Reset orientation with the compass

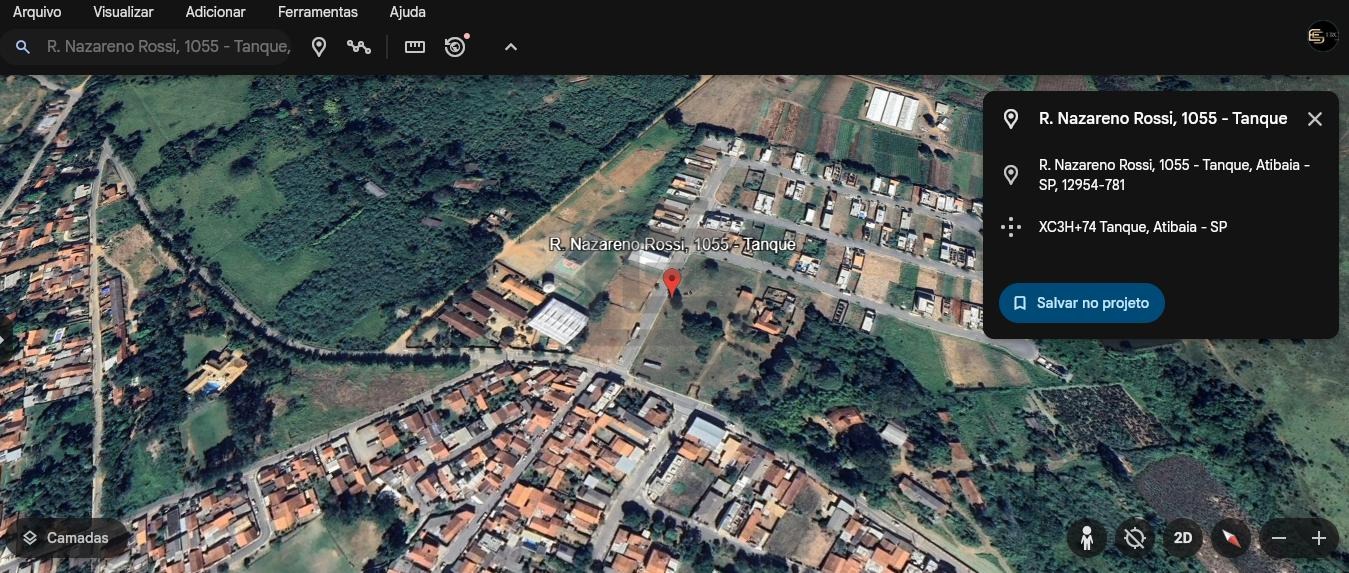coord(1231,538)
